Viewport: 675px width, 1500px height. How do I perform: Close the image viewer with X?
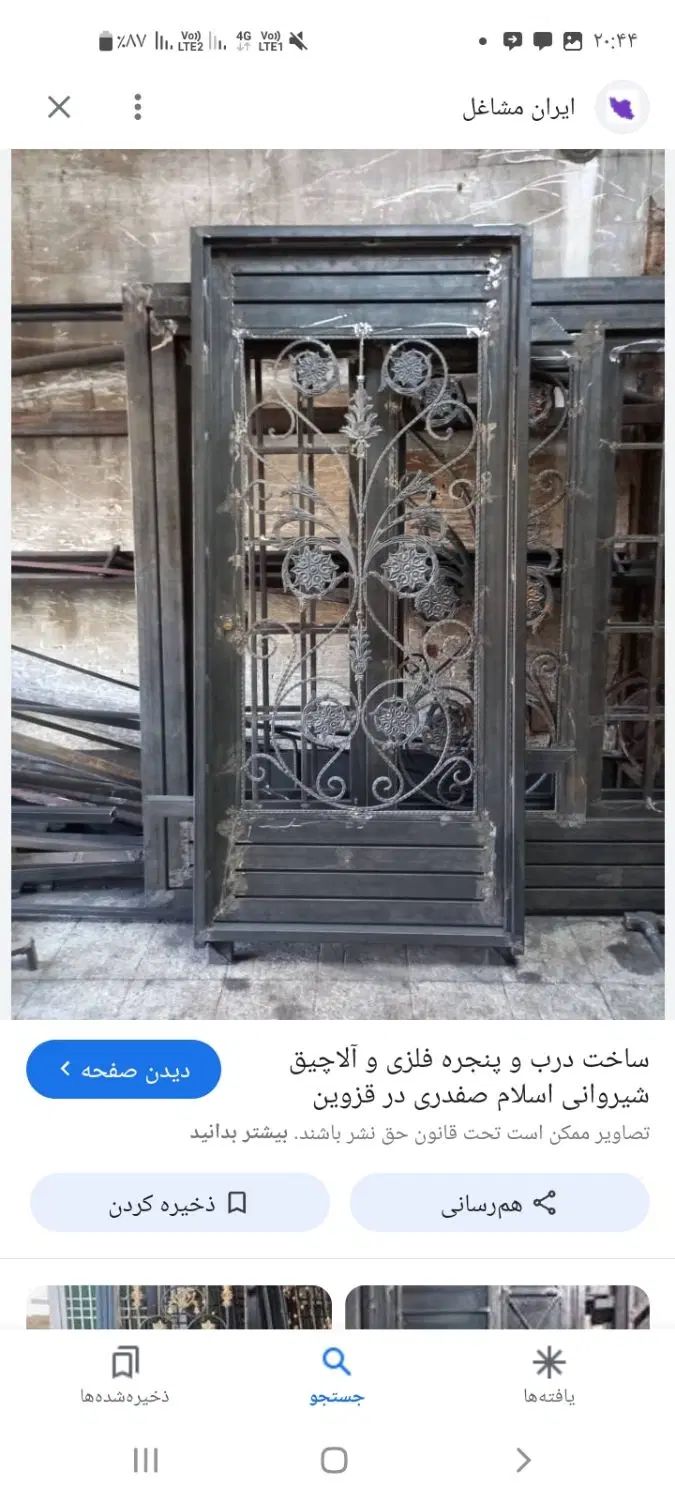(59, 107)
